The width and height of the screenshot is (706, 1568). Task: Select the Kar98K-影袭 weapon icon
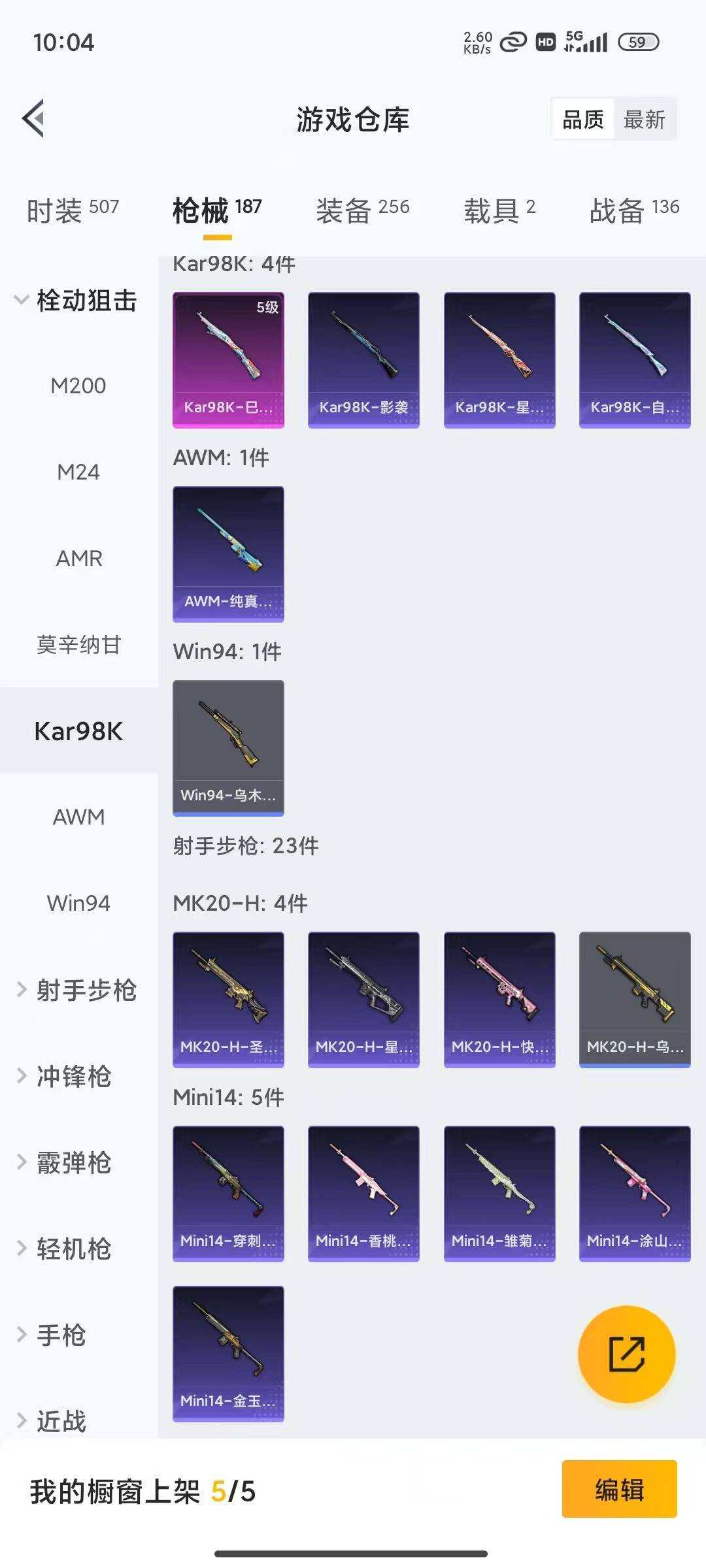[363, 358]
